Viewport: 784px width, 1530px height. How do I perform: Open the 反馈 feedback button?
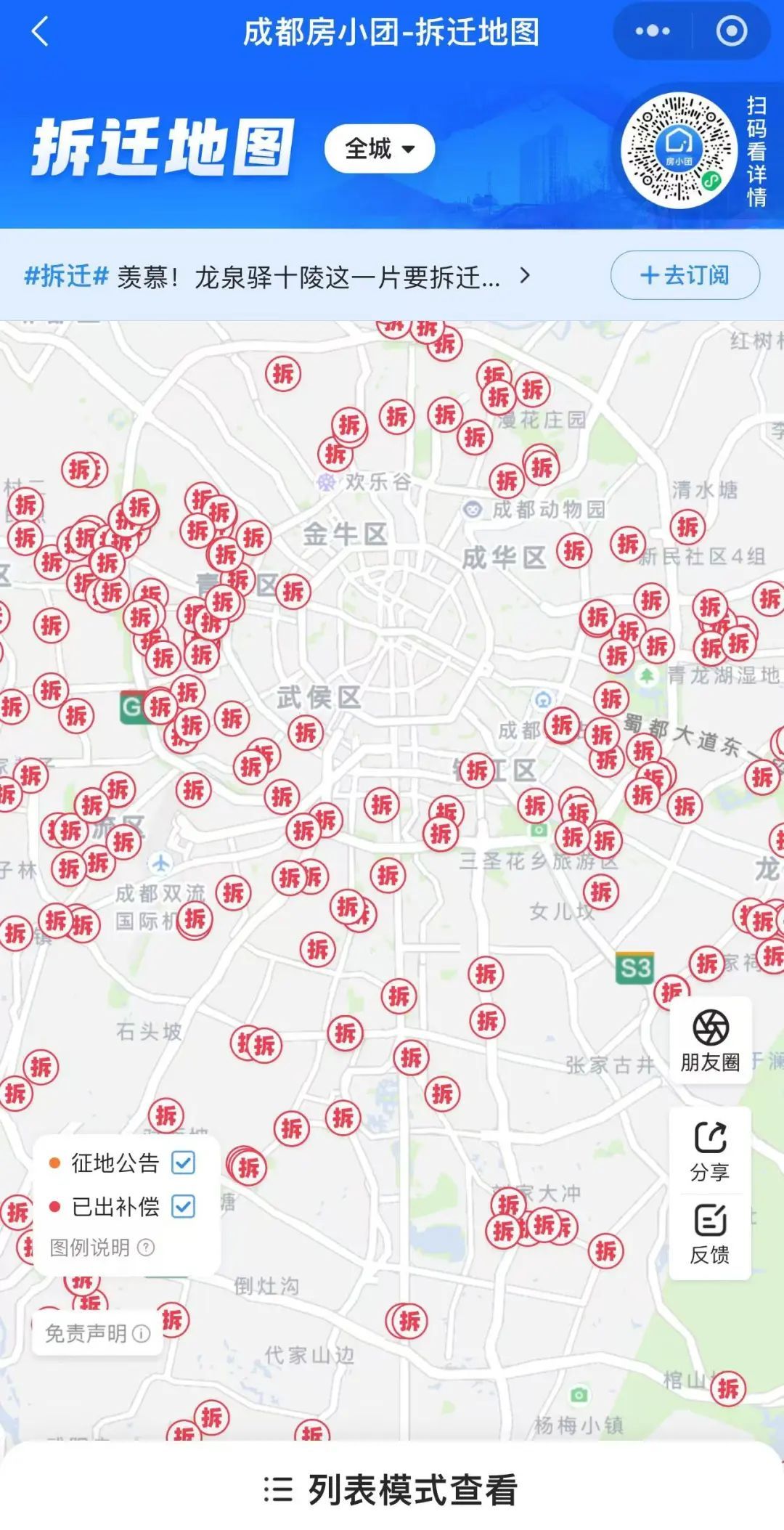point(710,1234)
